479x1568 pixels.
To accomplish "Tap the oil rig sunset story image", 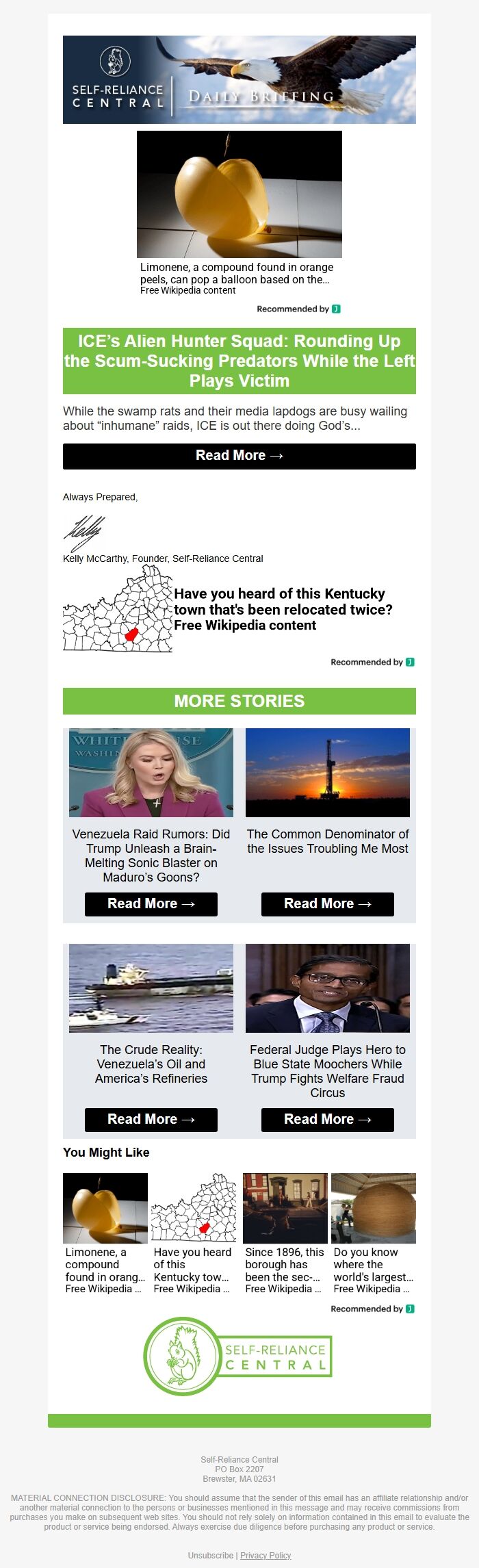I will point(327,772).
